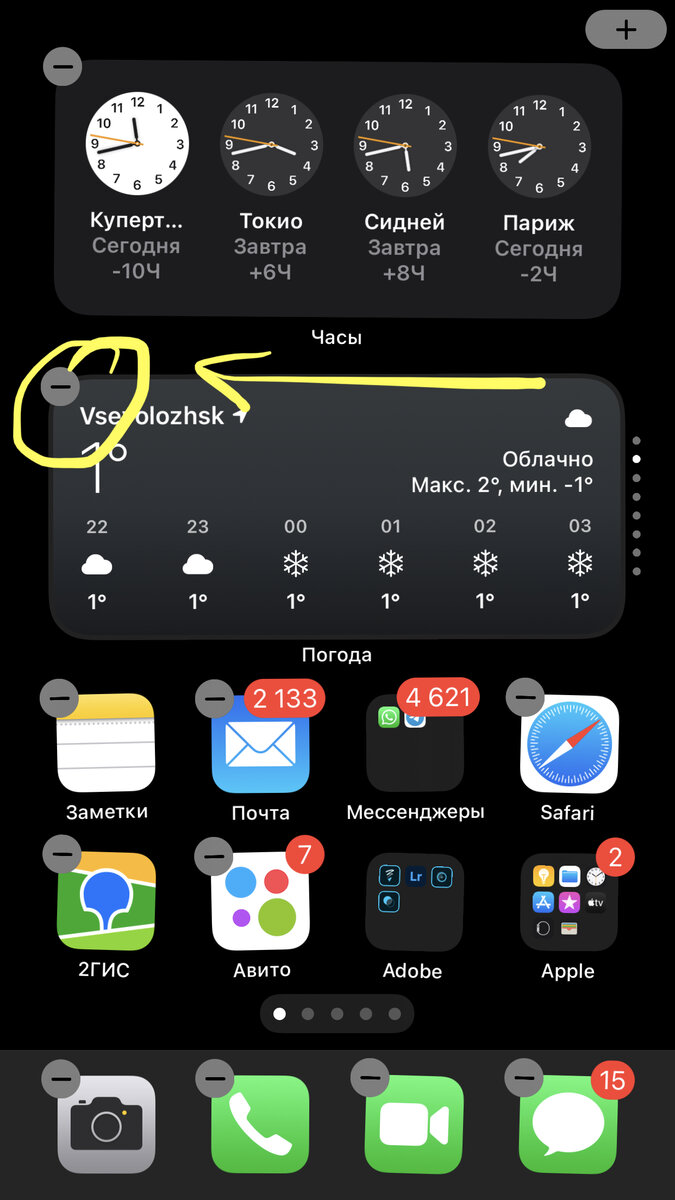Tap the minus badge on 2ГИС
675x1200 pixels.
point(62,855)
